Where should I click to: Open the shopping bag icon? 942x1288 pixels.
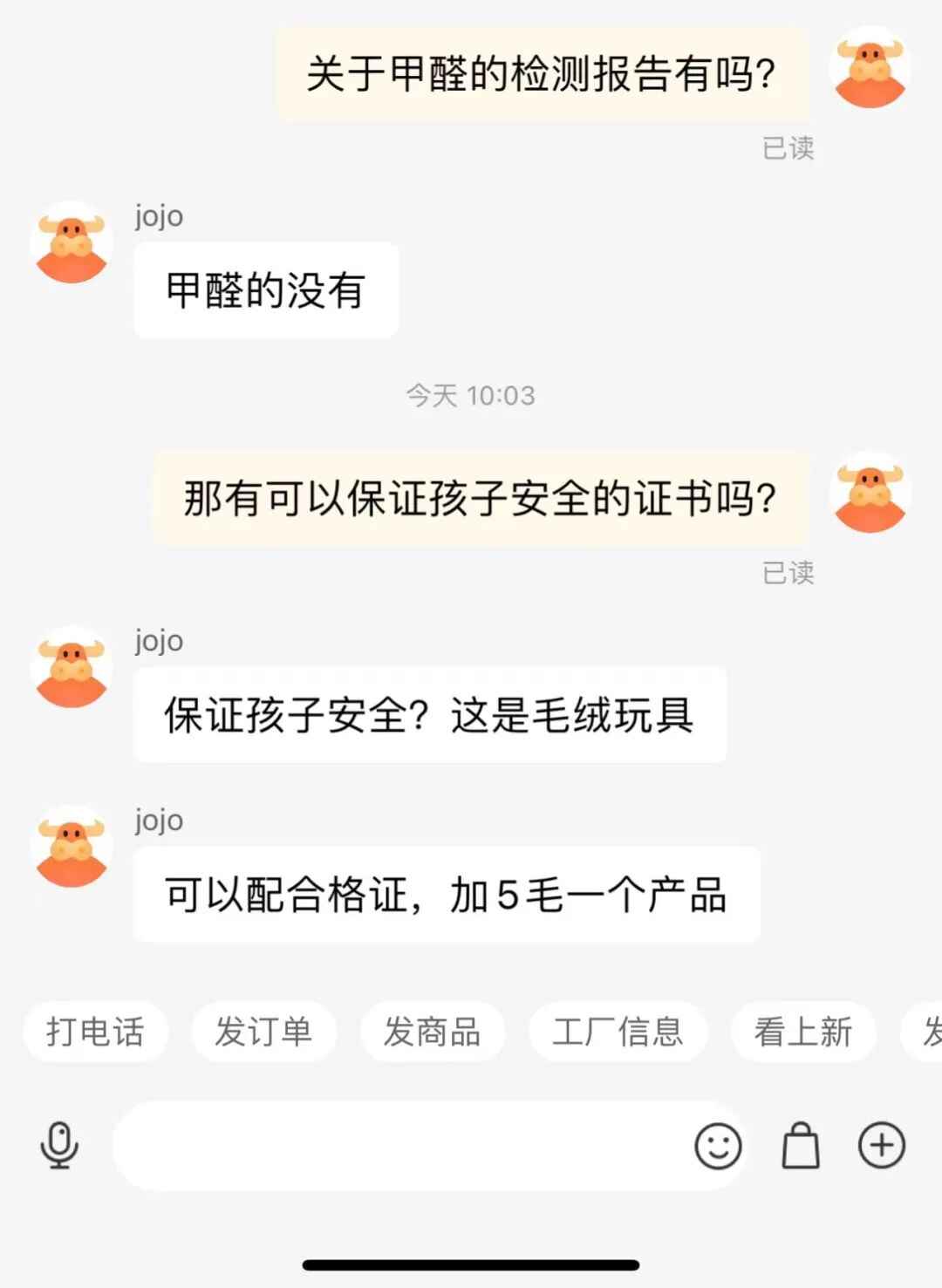(x=800, y=1145)
